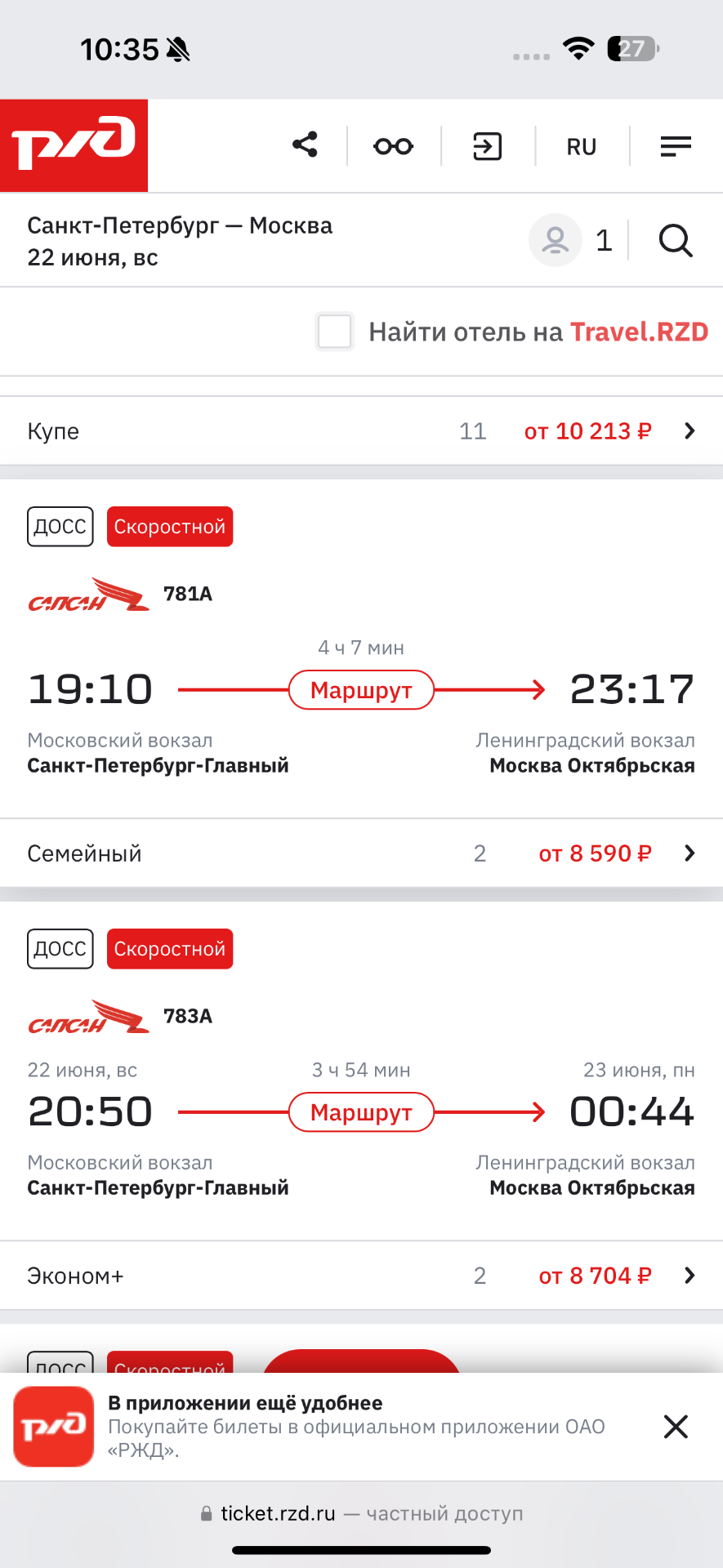Viewport: 723px width, 1568px height.
Task: Show Маршрут for train 781А
Action: coord(361,690)
